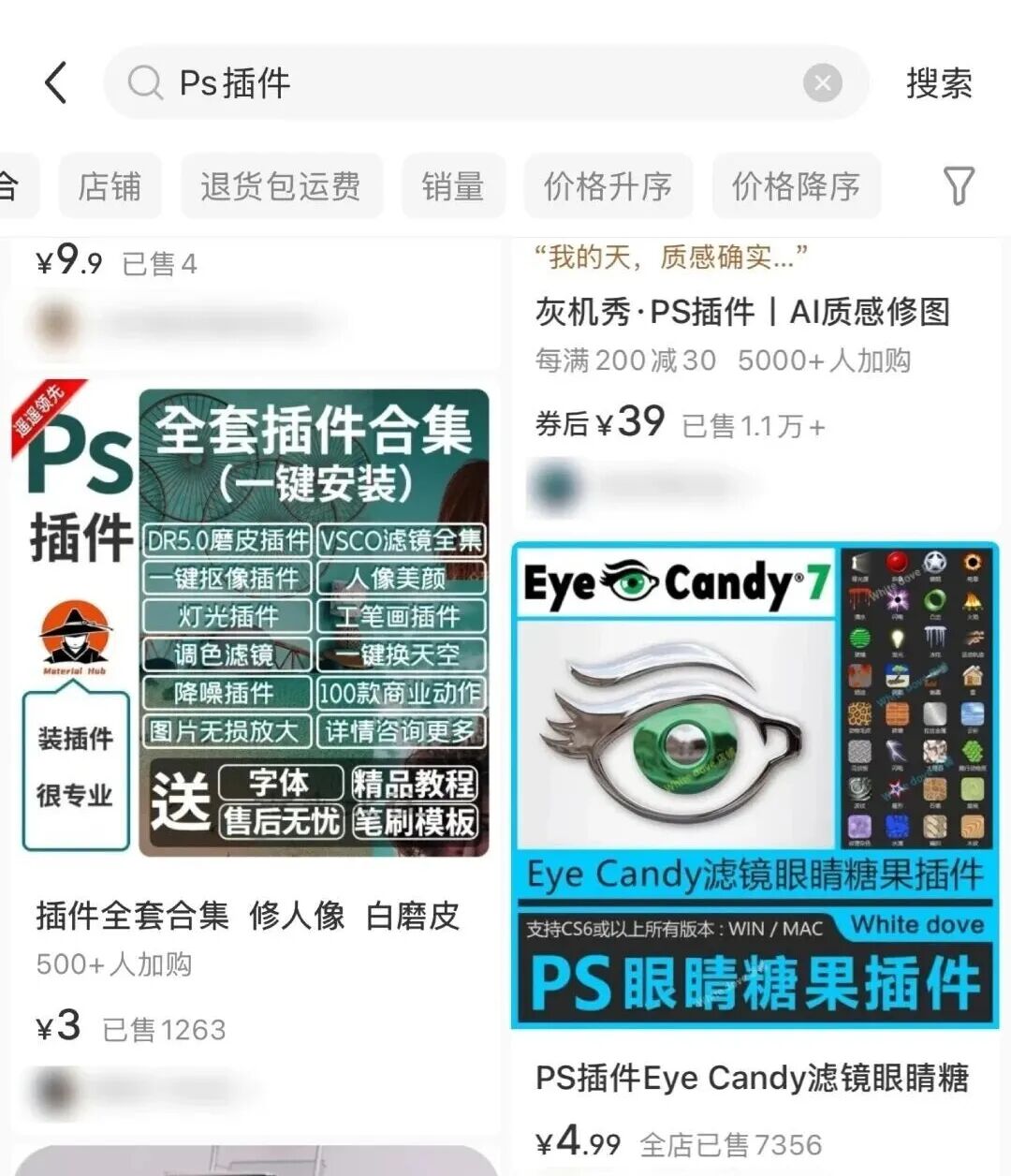Filter by 店铺
1011x1176 pixels.
pos(110,186)
